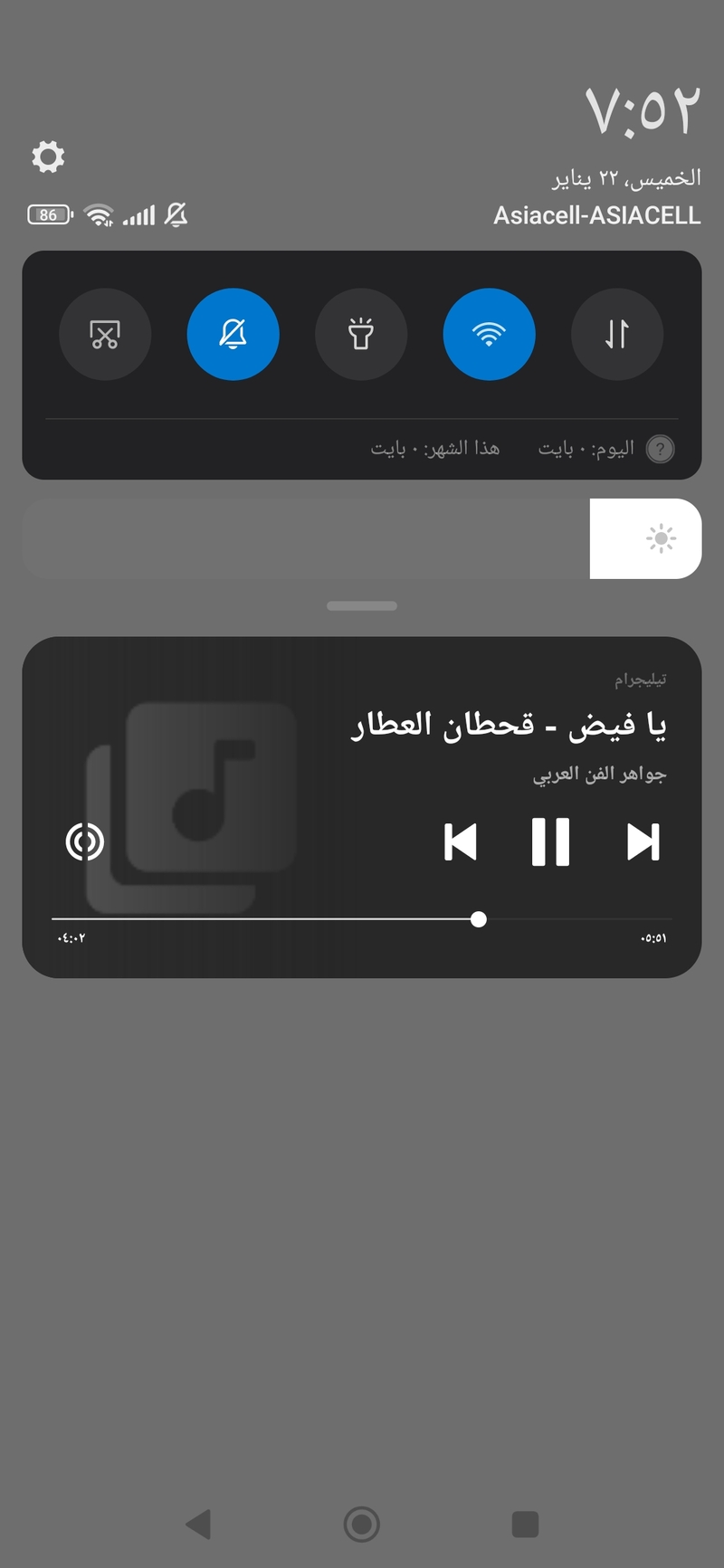
Task: Set brightness on the brightness slider
Action: 362,538
